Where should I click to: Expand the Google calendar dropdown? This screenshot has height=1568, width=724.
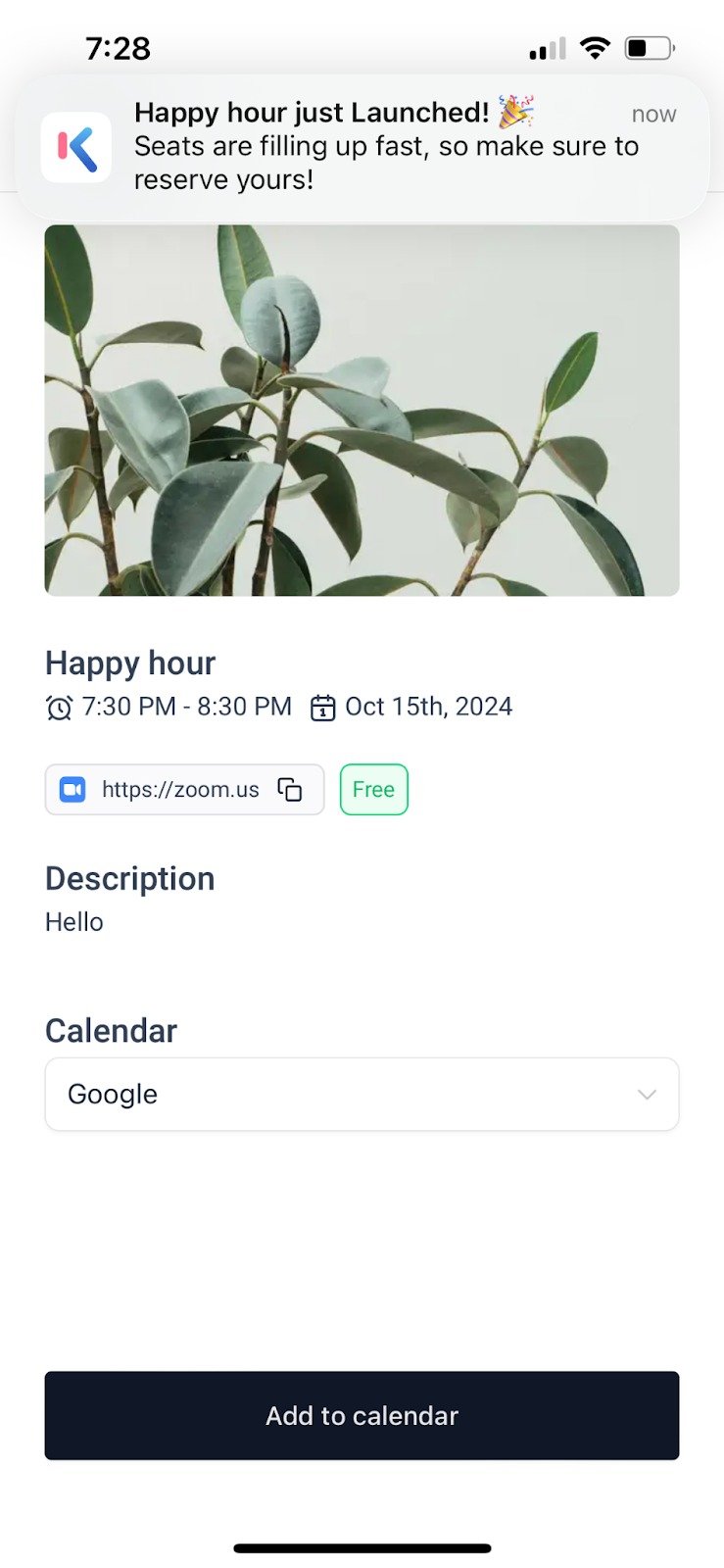tap(362, 1094)
